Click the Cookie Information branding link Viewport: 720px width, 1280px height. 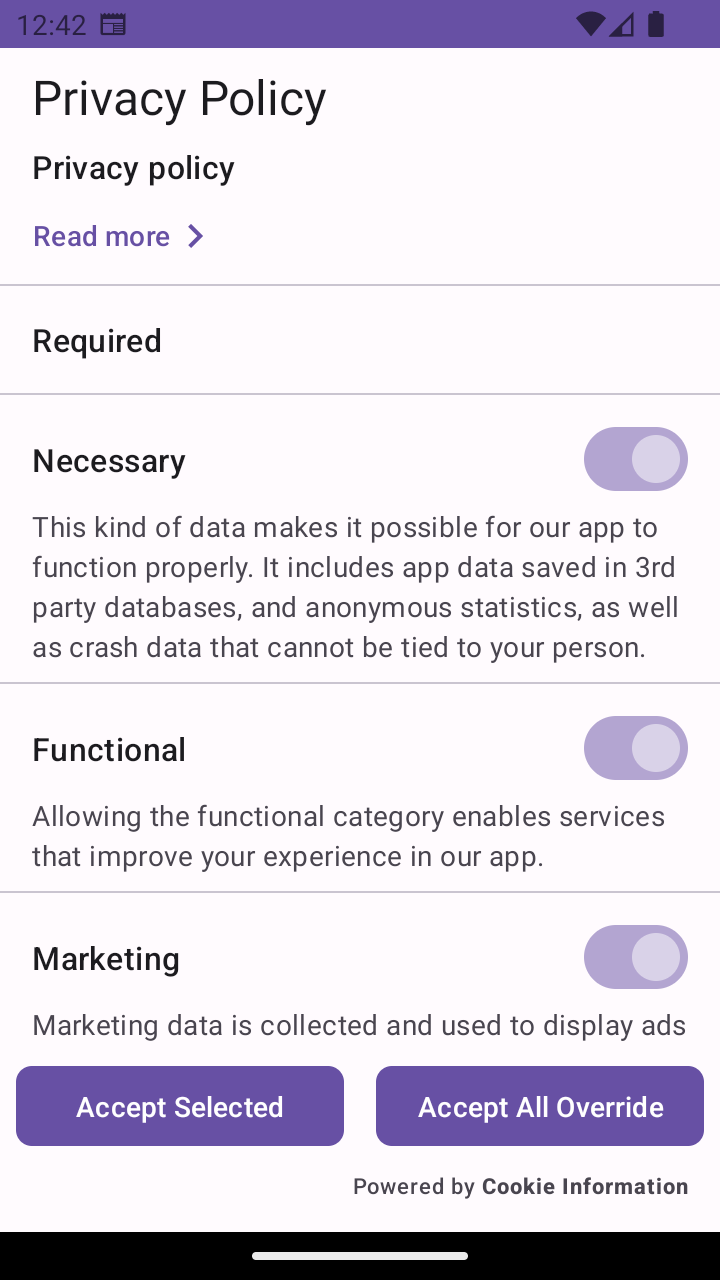click(584, 1186)
